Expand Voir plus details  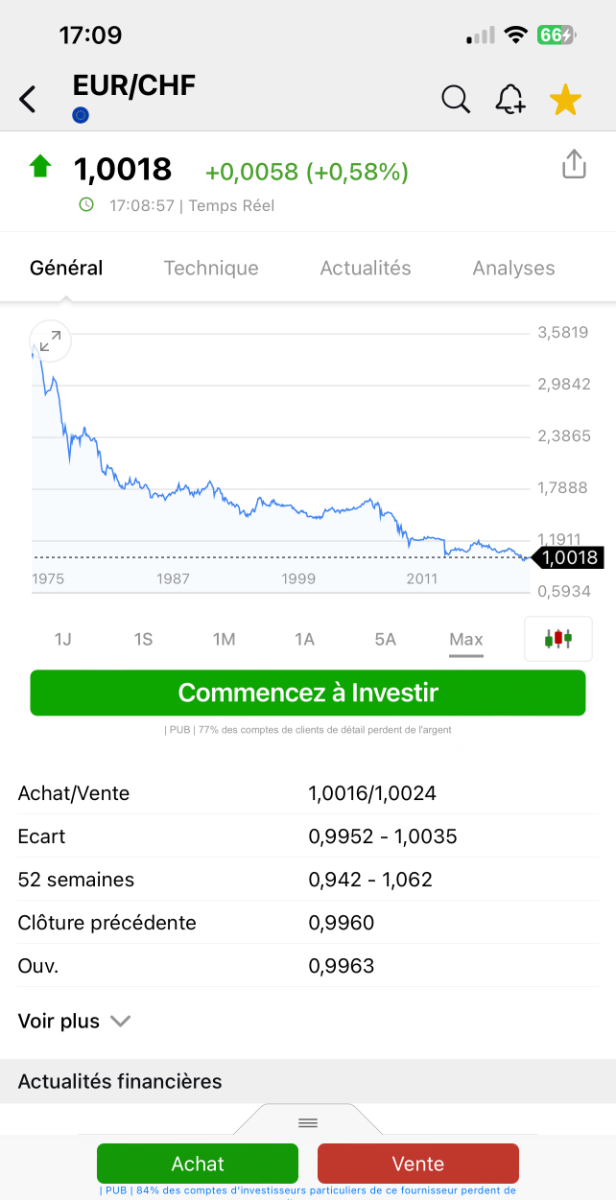point(74,1021)
